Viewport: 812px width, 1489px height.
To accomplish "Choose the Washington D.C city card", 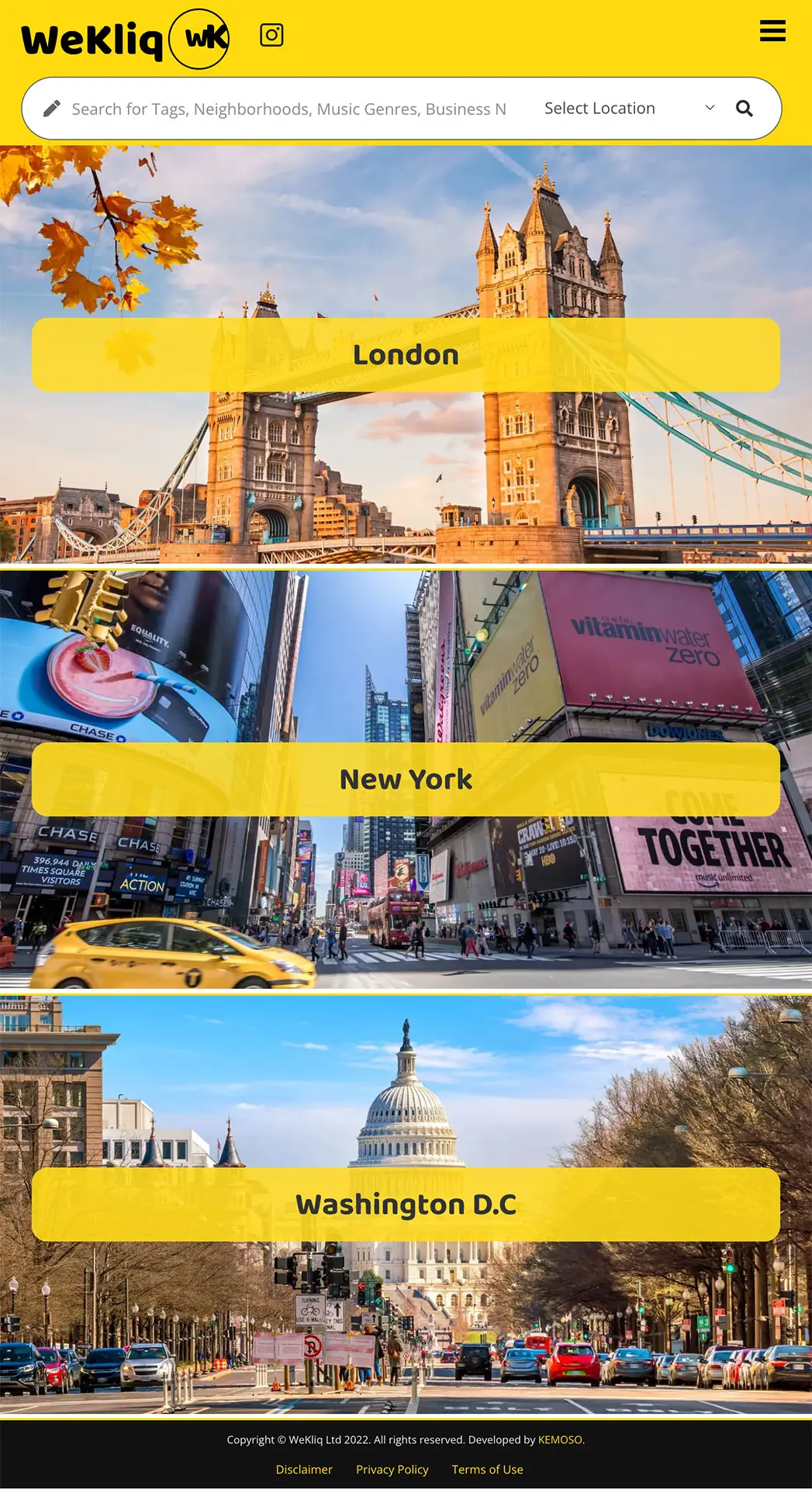I will [x=406, y=1204].
